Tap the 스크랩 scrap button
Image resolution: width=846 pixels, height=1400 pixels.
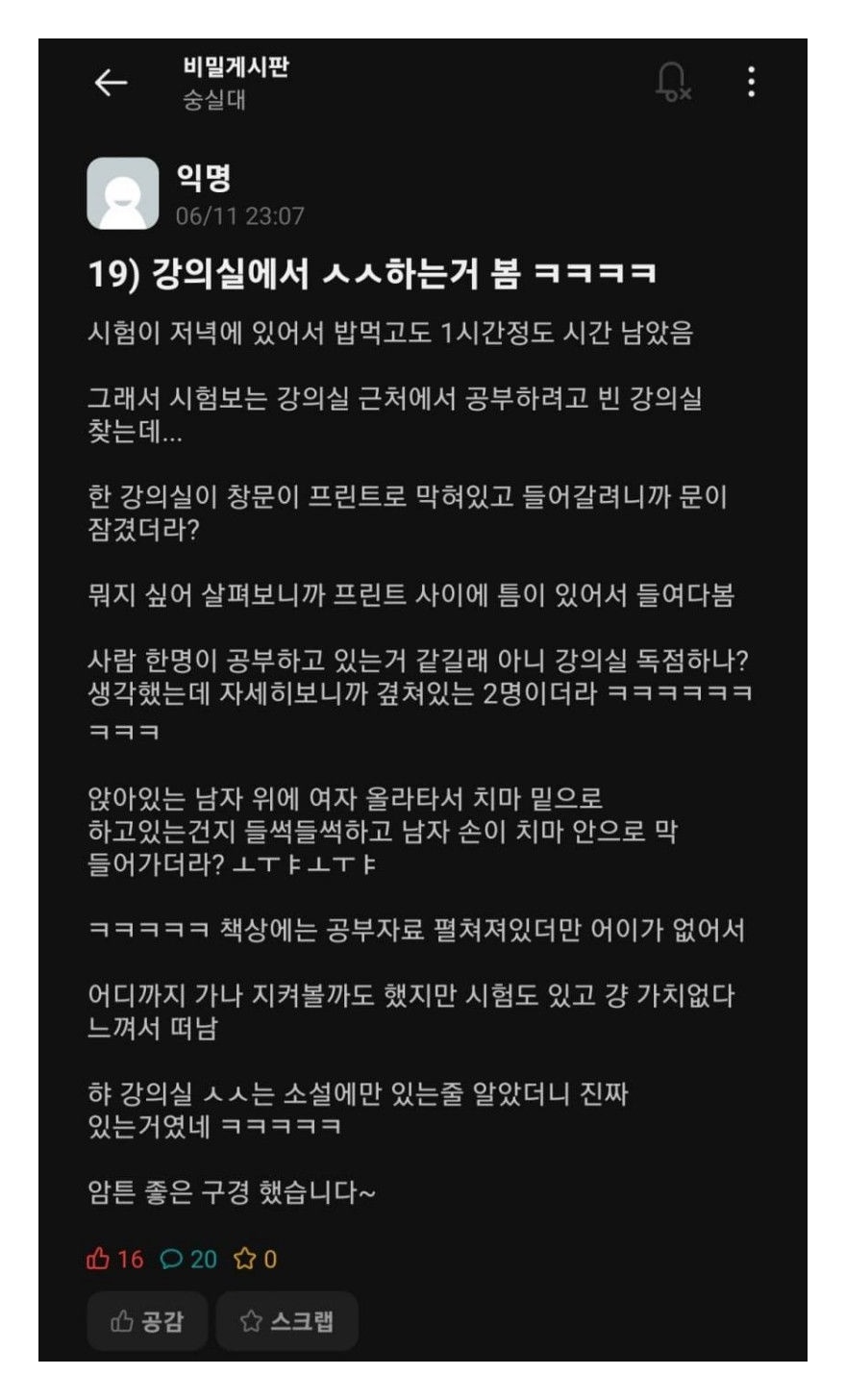[x=286, y=1321]
